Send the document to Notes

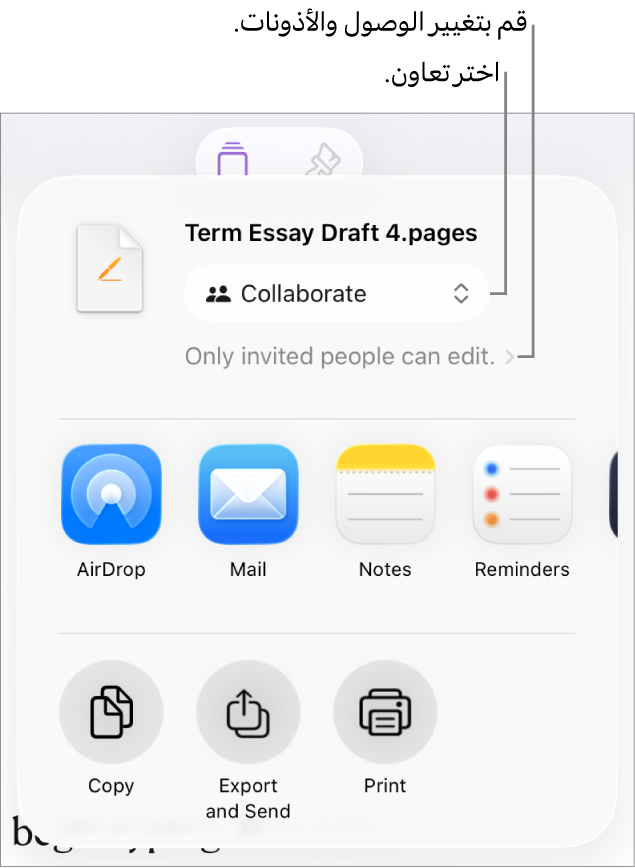tap(385, 495)
